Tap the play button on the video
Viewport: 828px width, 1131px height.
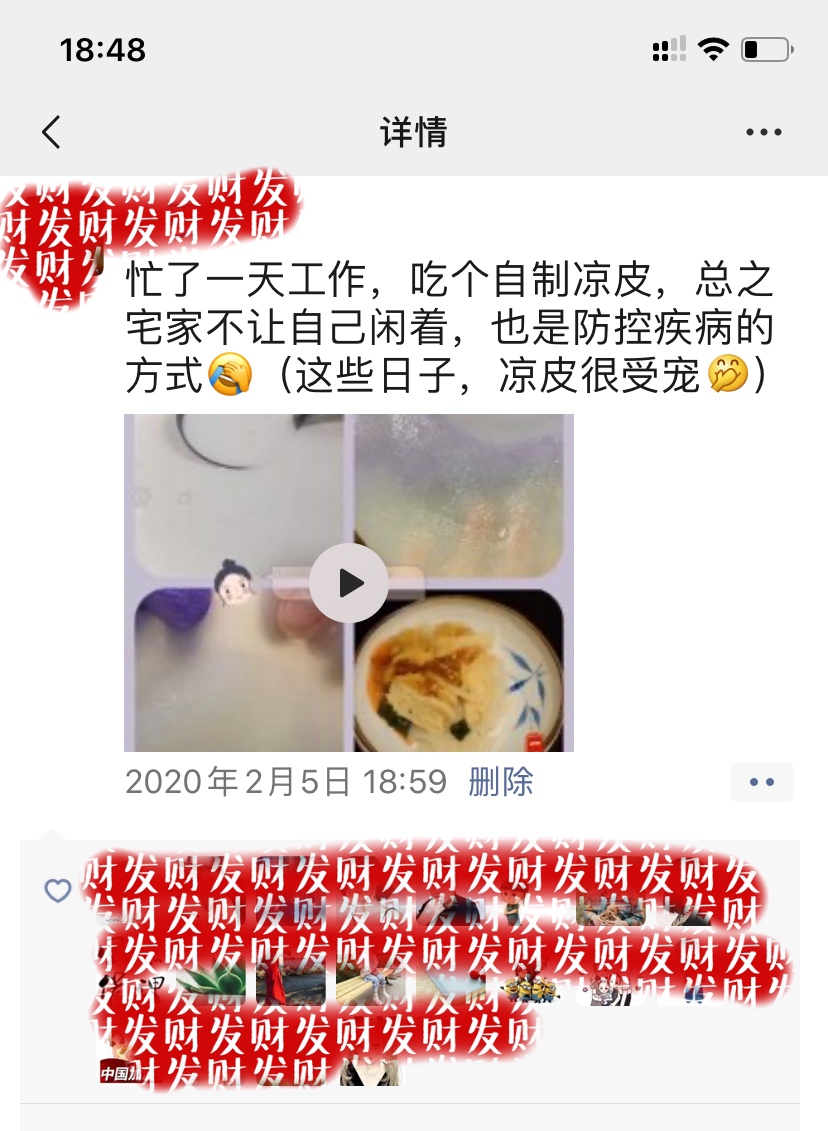[347, 583]
